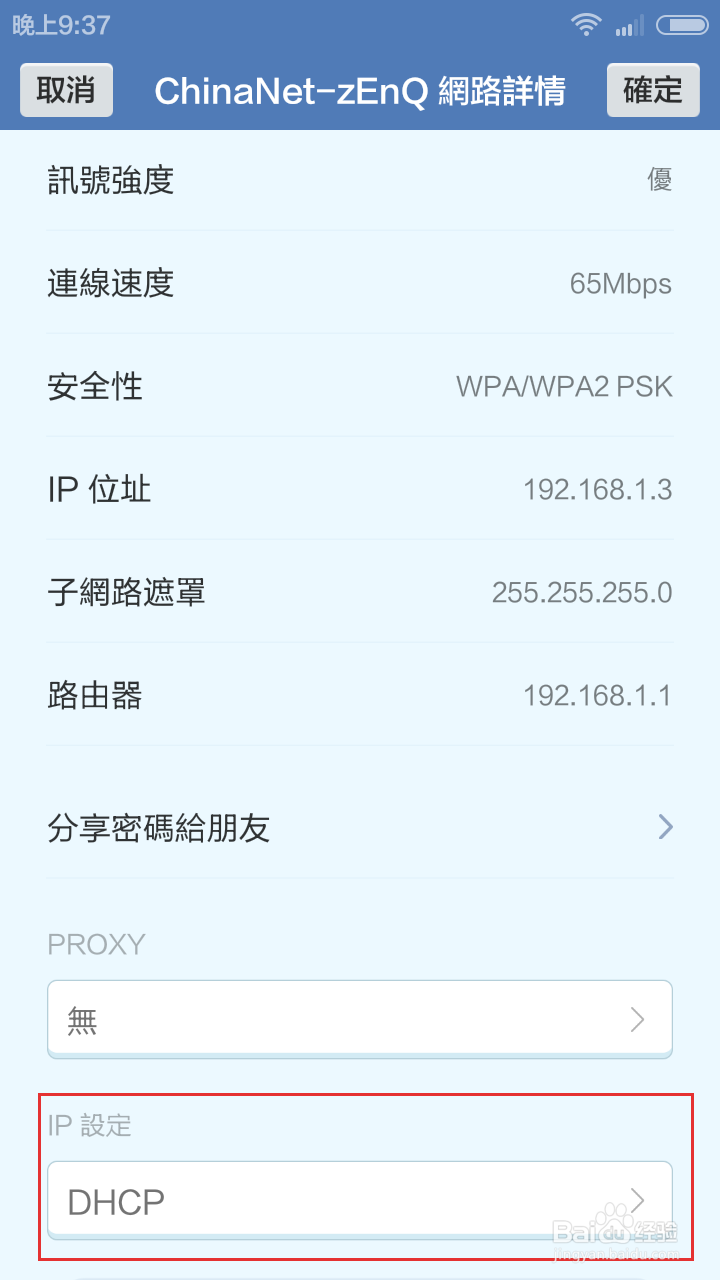
Task: Tap 取消 to cancel changes
Action: coord(66,90)
